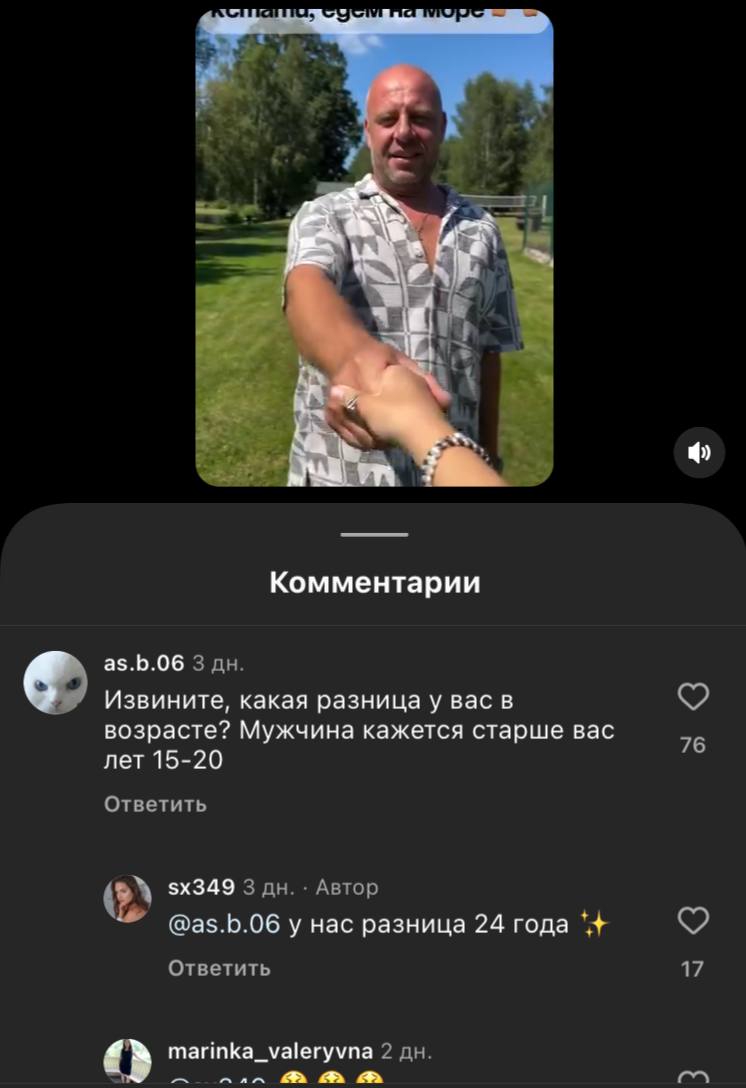Open as.b.06's profile picture

pyautogui.click(x=55, y=683)
